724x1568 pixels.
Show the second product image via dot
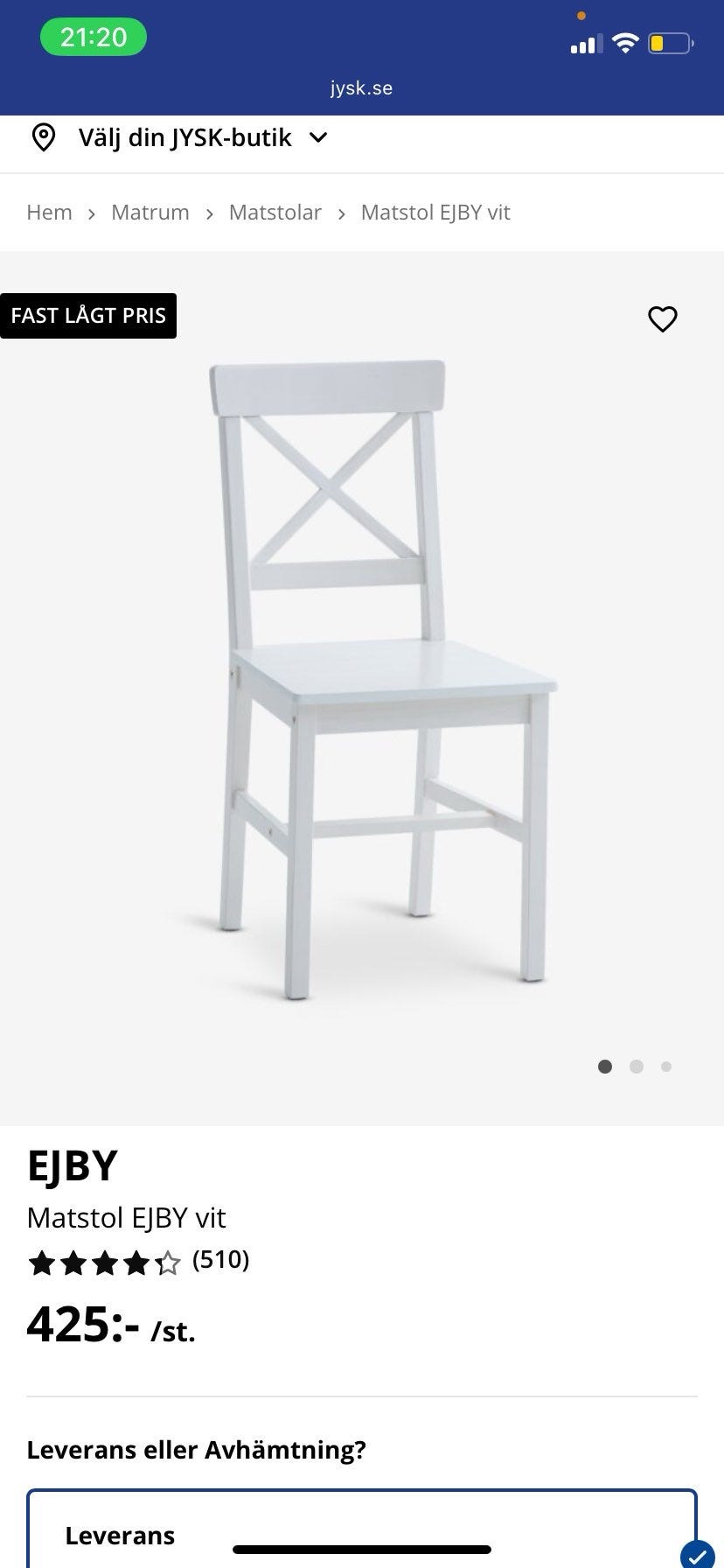pyautogui.click(x=636, y=1067)
